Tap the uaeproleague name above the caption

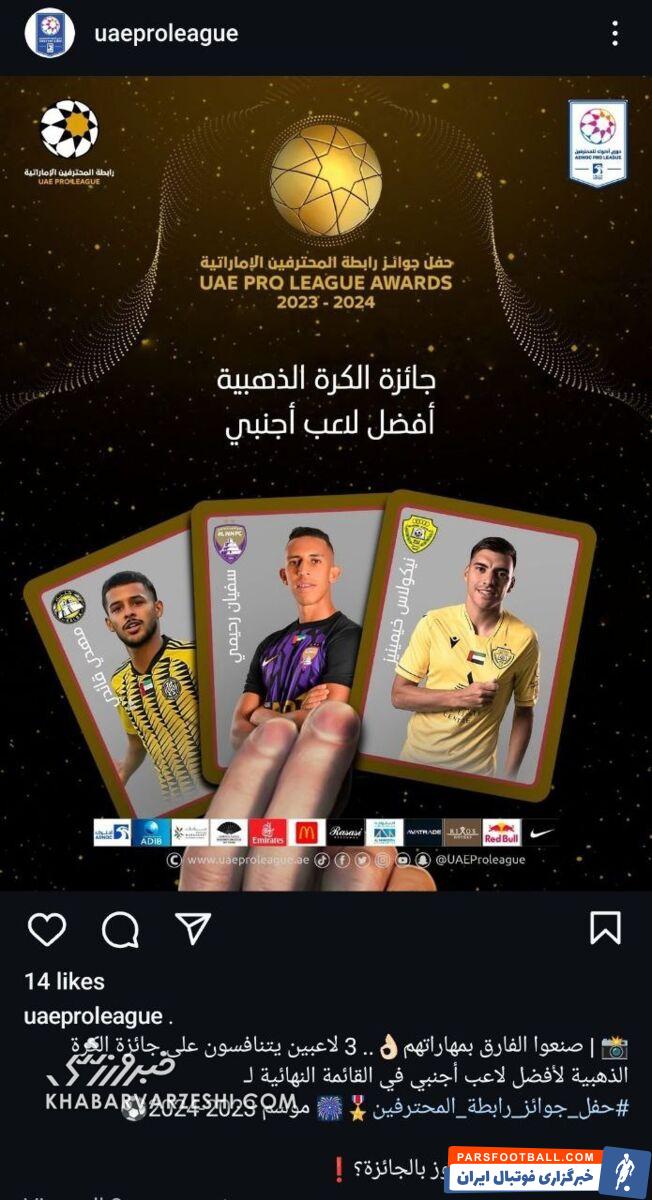(93, 1016)
